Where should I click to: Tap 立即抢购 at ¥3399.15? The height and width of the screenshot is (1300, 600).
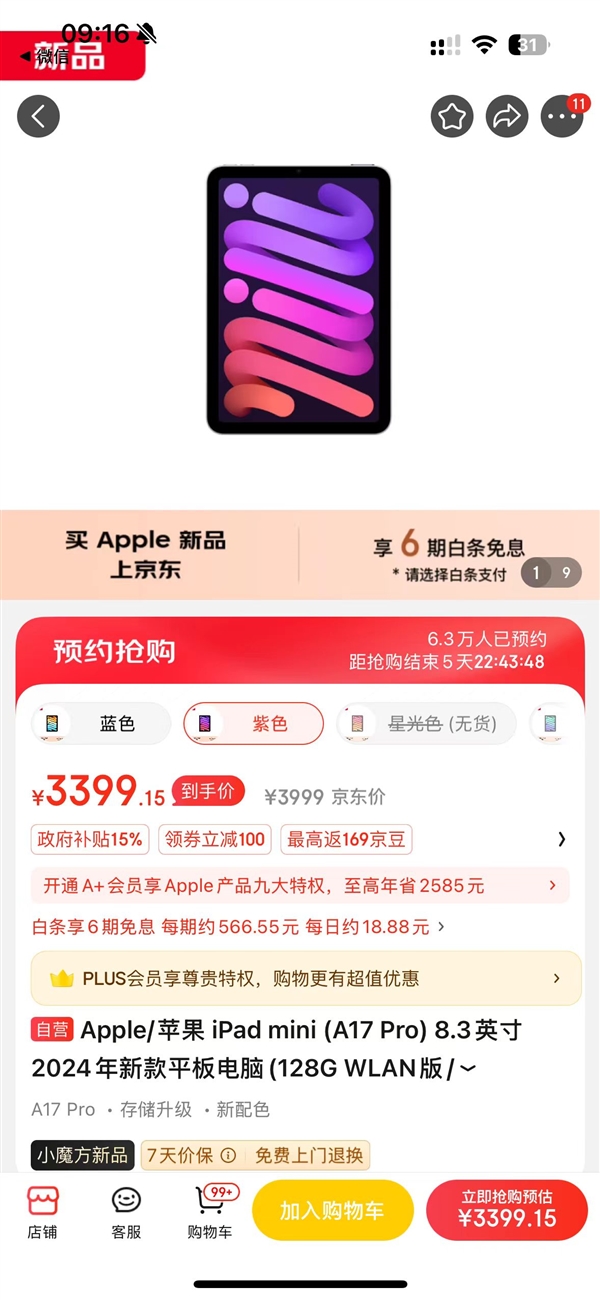pyautogui.click(x=506, y=1211)
